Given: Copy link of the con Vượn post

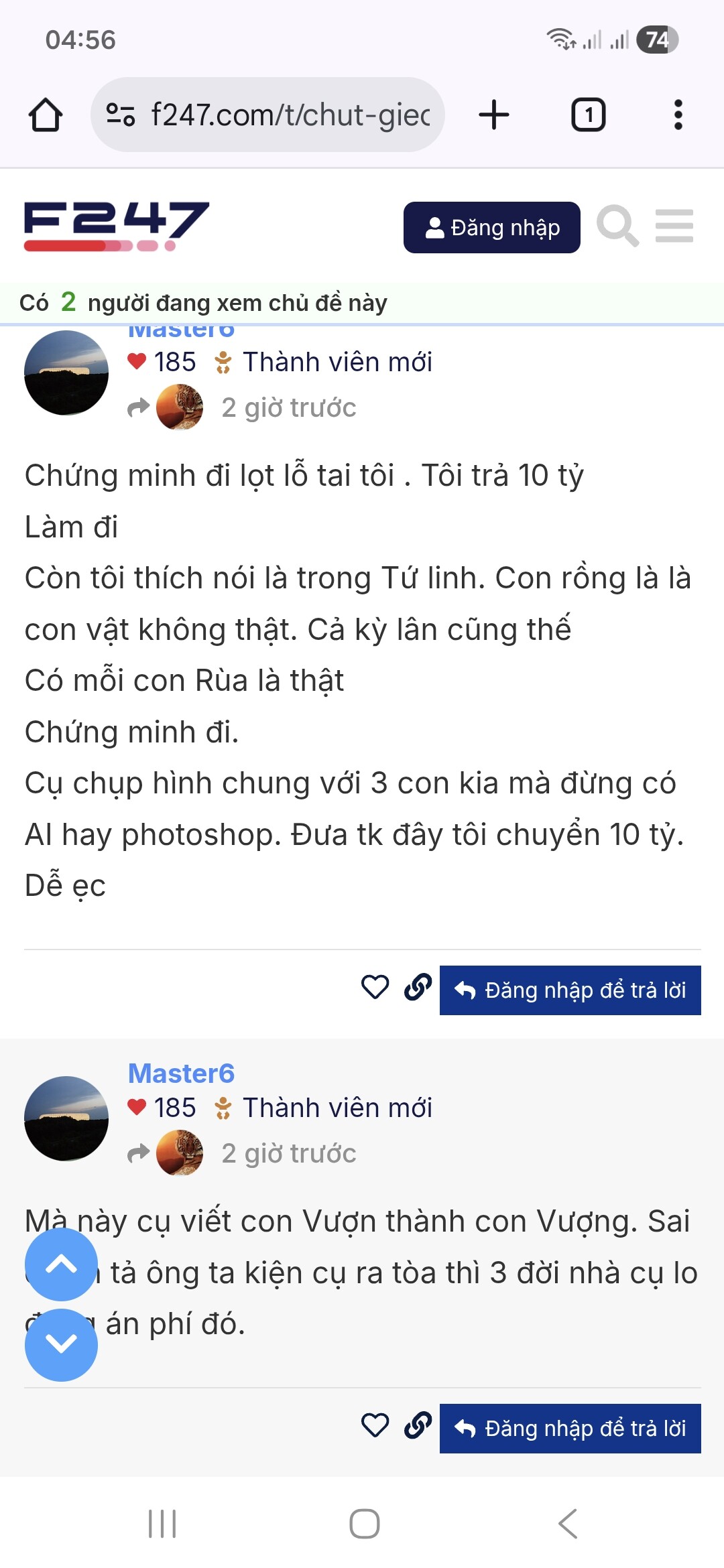Looking at the screenshot, I should [418, 1425].
